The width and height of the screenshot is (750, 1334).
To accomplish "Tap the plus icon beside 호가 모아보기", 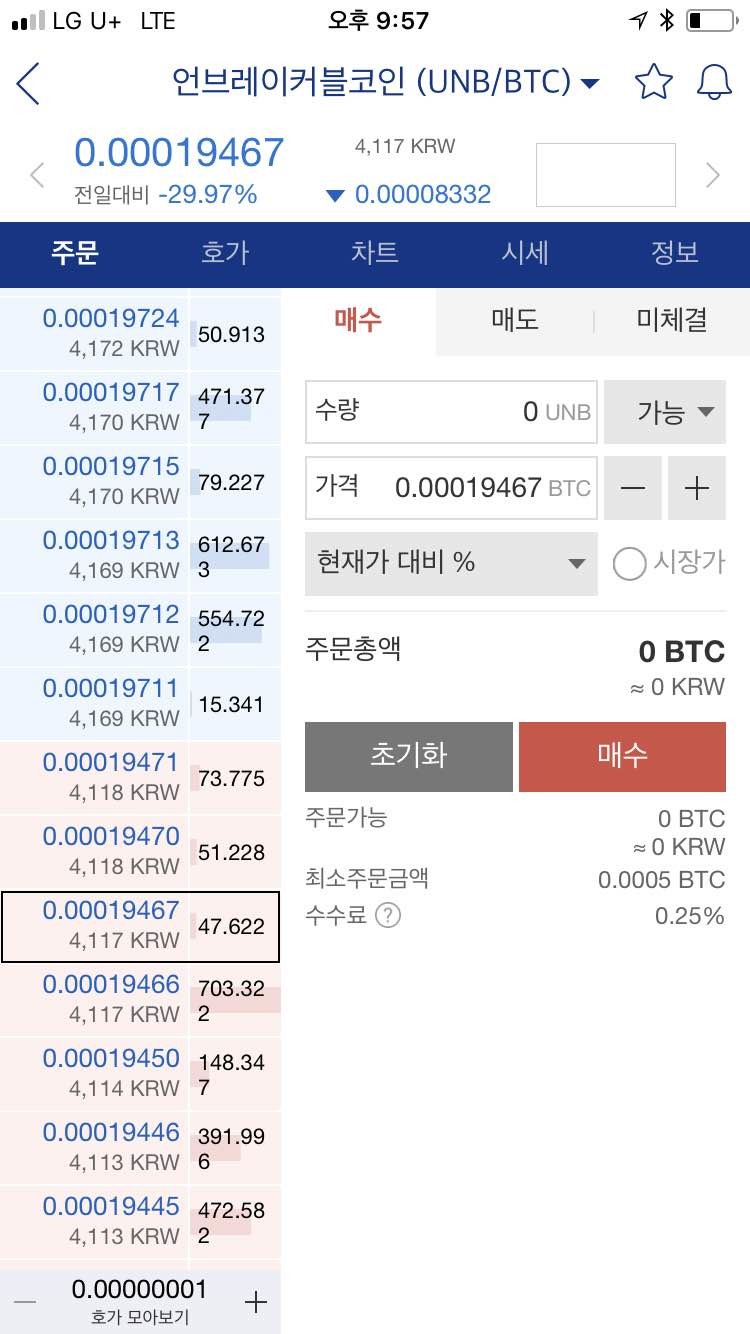I will (x=256, y=1301).
